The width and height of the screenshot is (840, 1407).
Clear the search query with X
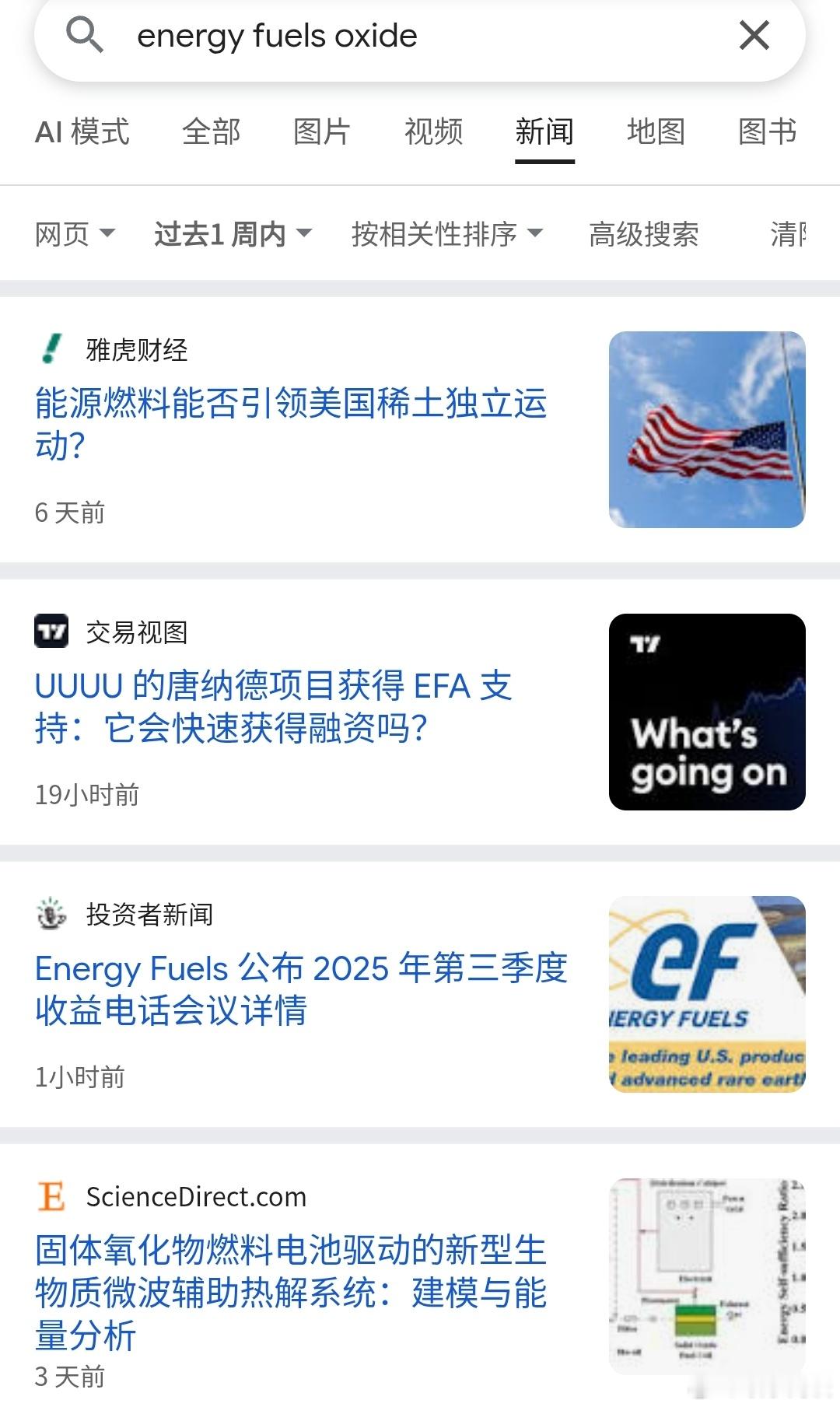coord(754,35)
